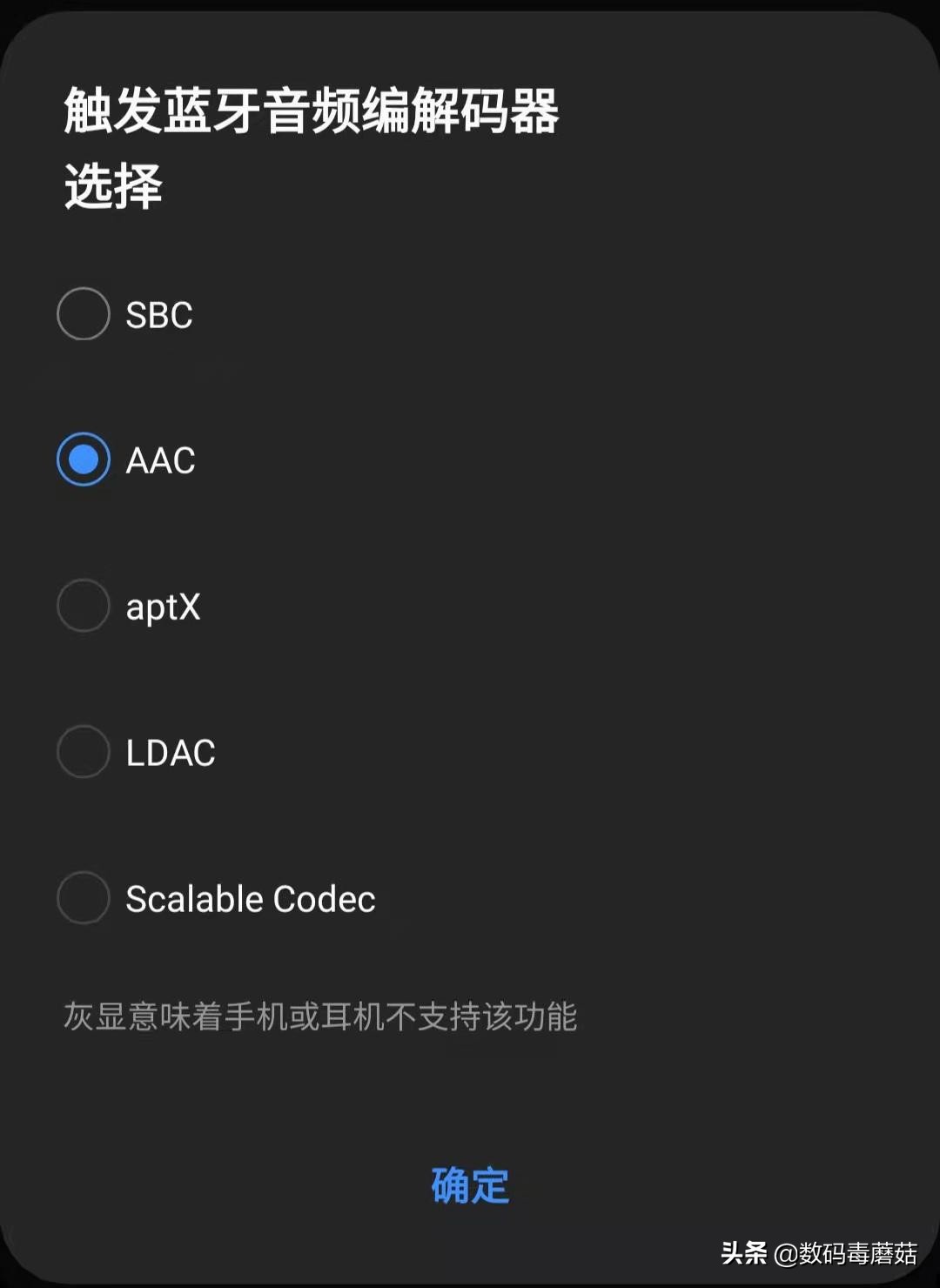Tap the currently selected AAC radio circle
940x1288 pixels.
click(83, 460)
